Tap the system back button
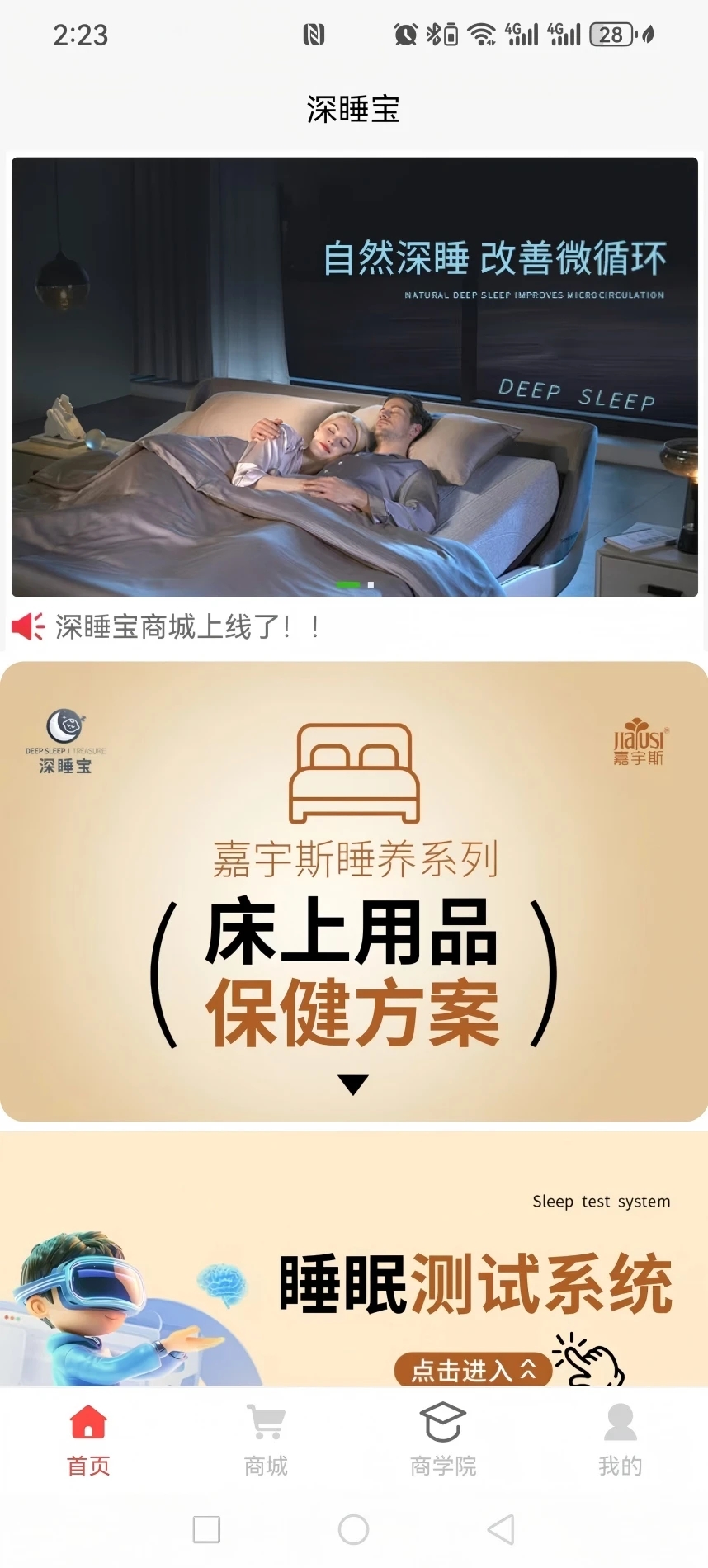 501,1529
